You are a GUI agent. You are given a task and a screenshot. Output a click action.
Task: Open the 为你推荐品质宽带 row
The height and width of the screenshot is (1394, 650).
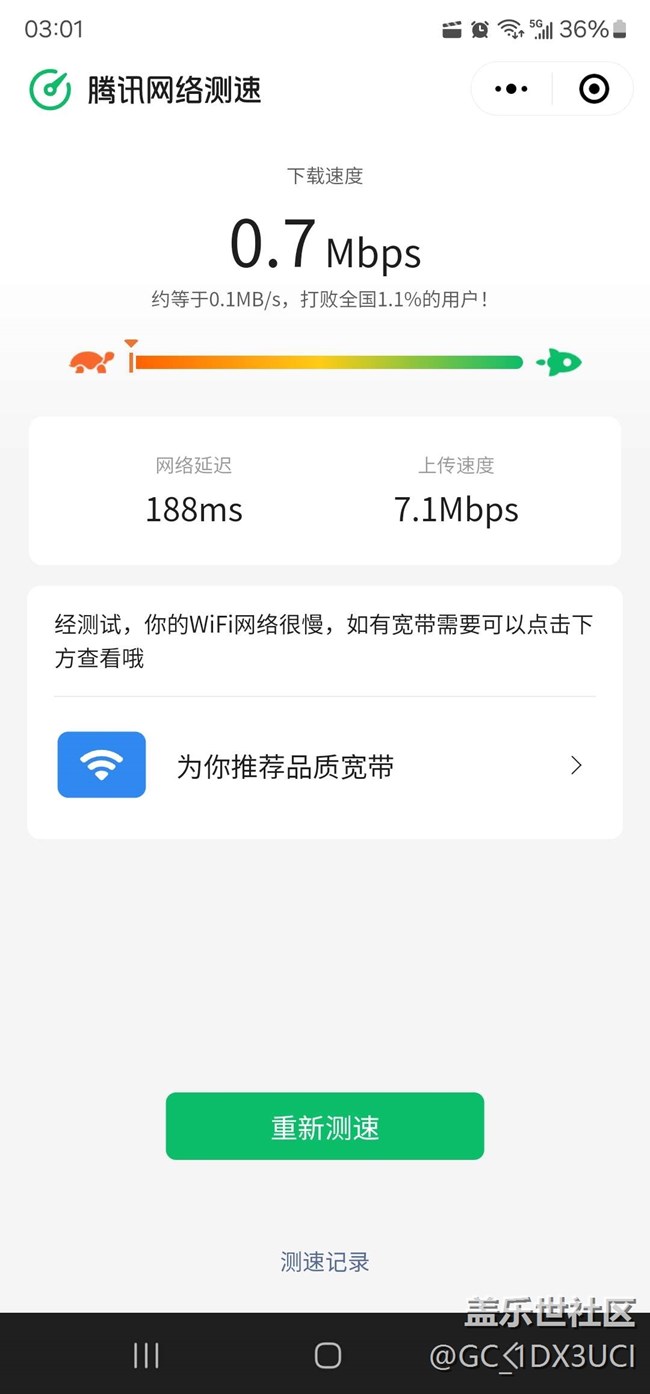point(325,766)
